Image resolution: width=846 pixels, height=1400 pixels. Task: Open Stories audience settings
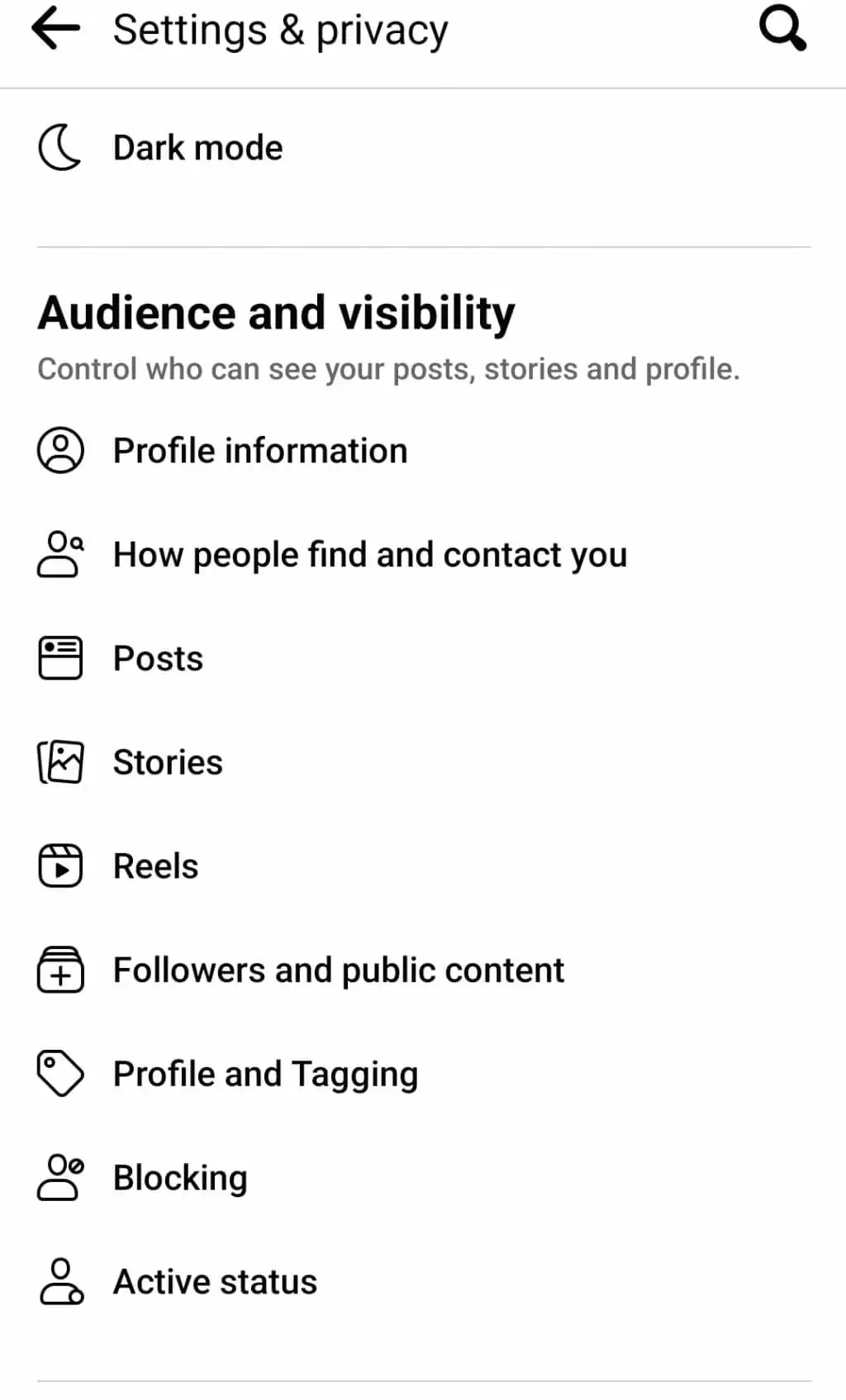click(168, 762)
